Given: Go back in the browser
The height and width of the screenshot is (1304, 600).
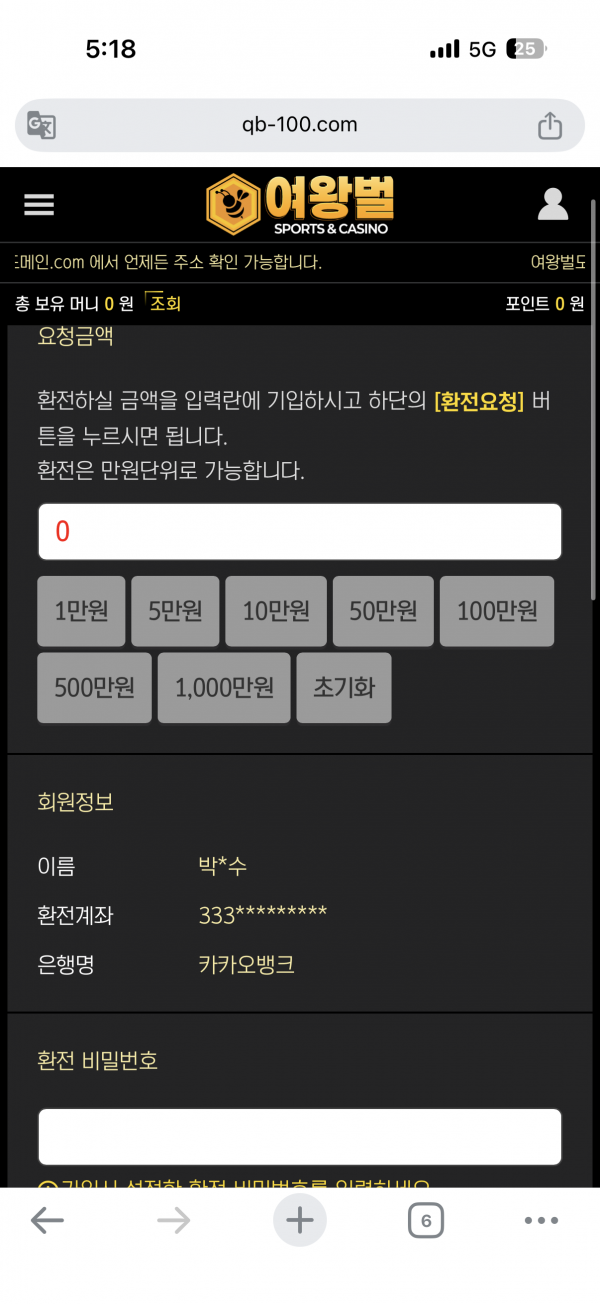Looking at the screenshot, I should coord(47,1220).
